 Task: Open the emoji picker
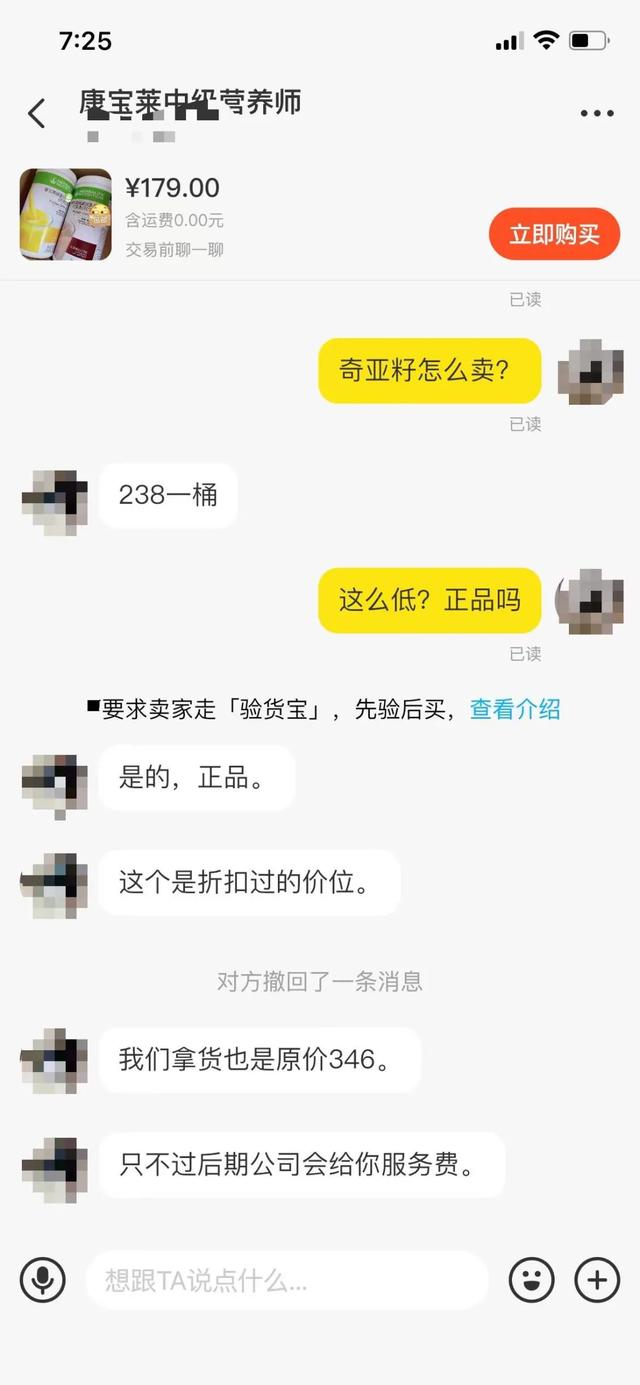531,1279
